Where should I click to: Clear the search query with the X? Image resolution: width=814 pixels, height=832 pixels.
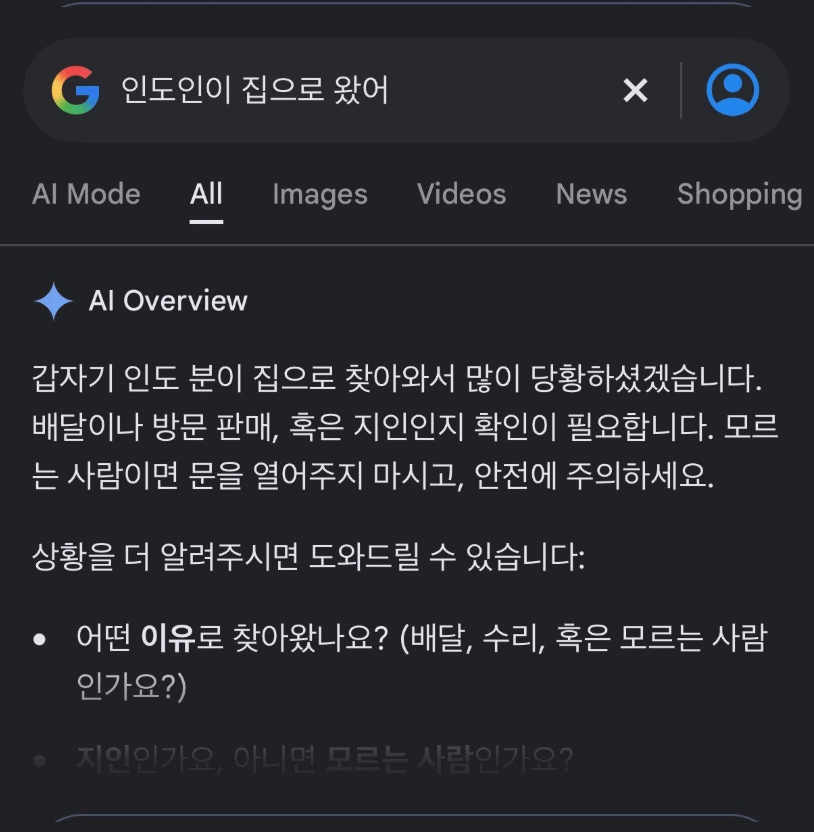pyautogui.click(x=635, y=90)
